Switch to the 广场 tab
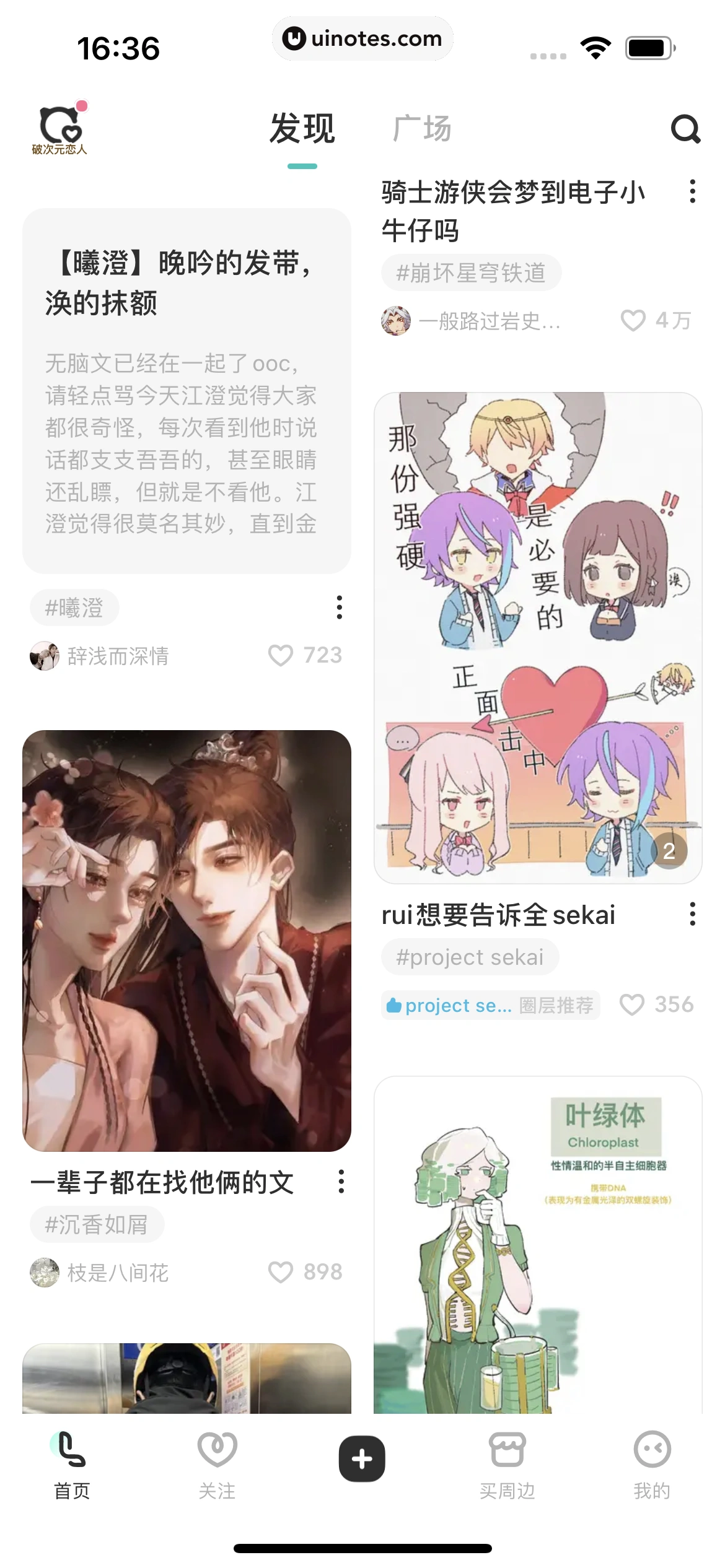 [x=421, y=128]
